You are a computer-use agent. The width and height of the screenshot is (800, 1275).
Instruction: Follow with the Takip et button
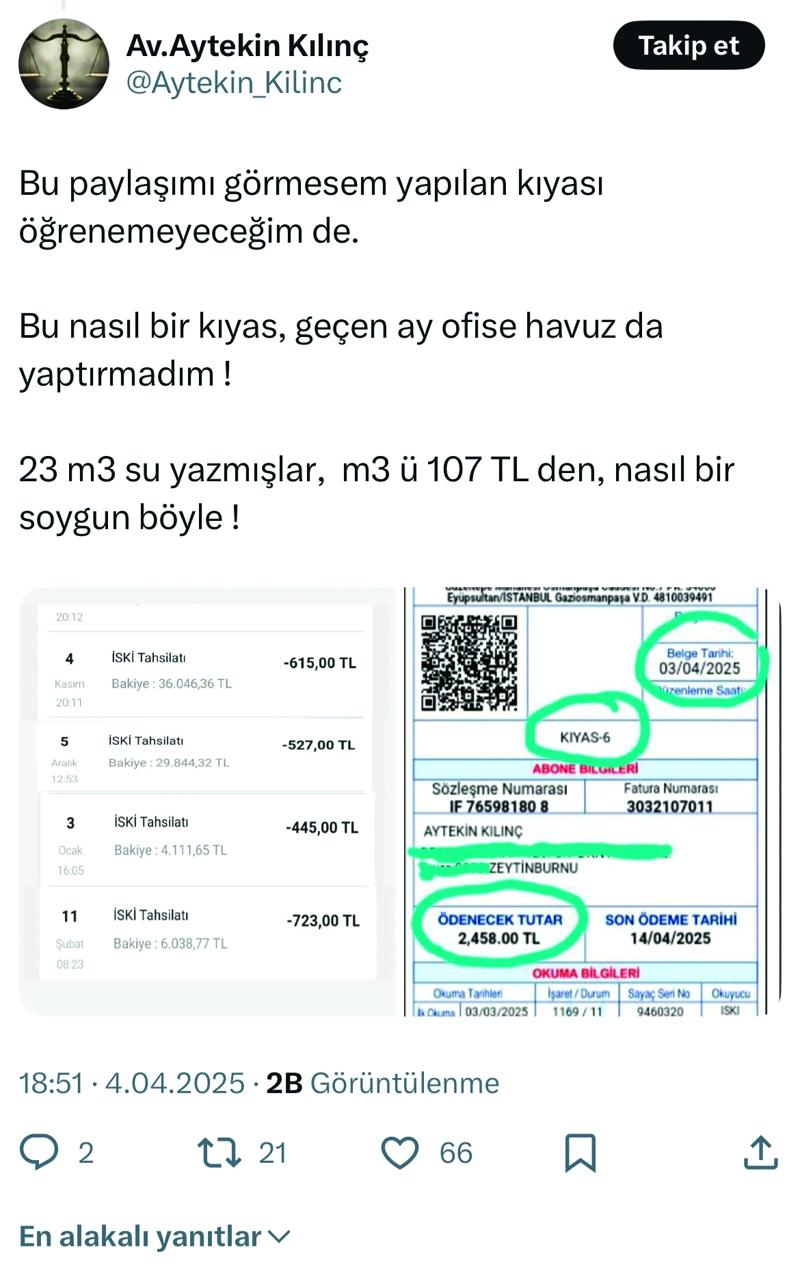click(x=689, y=45)
